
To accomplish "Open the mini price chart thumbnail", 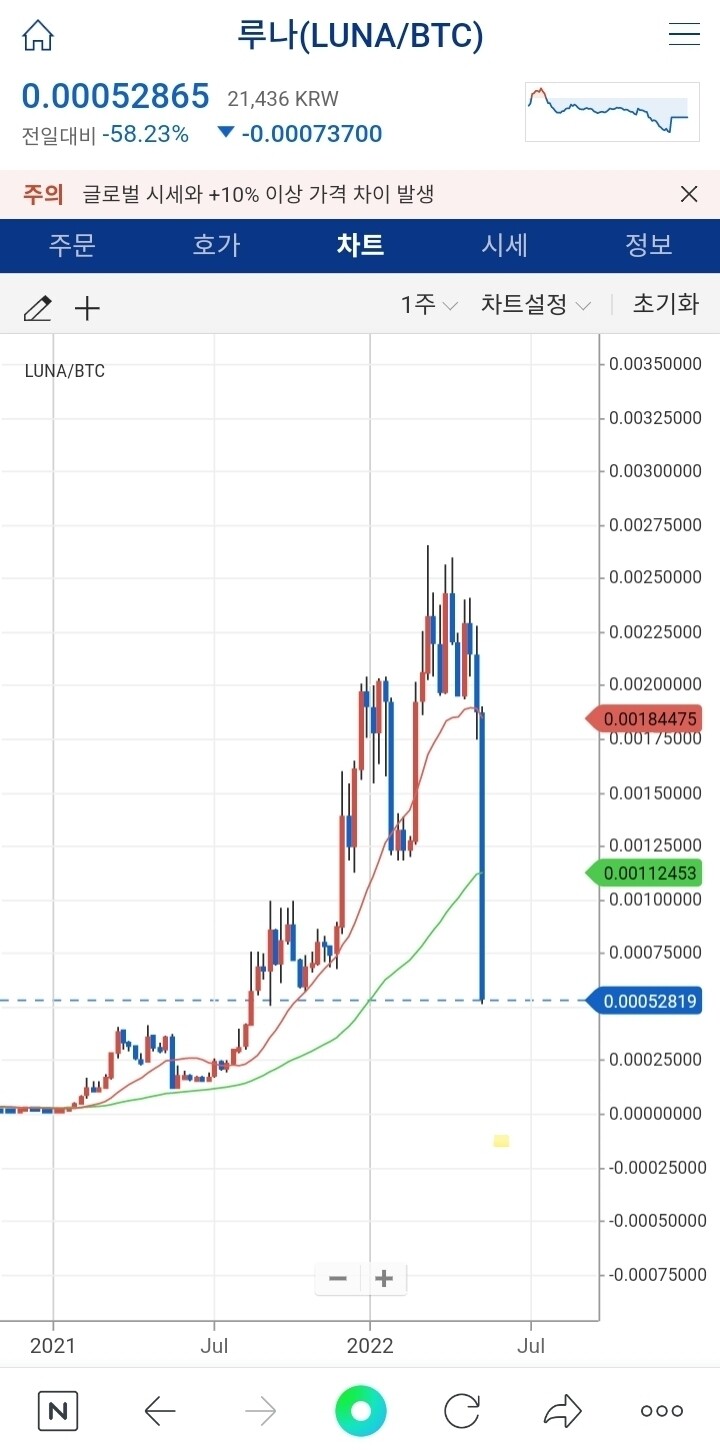I will pyautogui.click(x=612, y=111).
